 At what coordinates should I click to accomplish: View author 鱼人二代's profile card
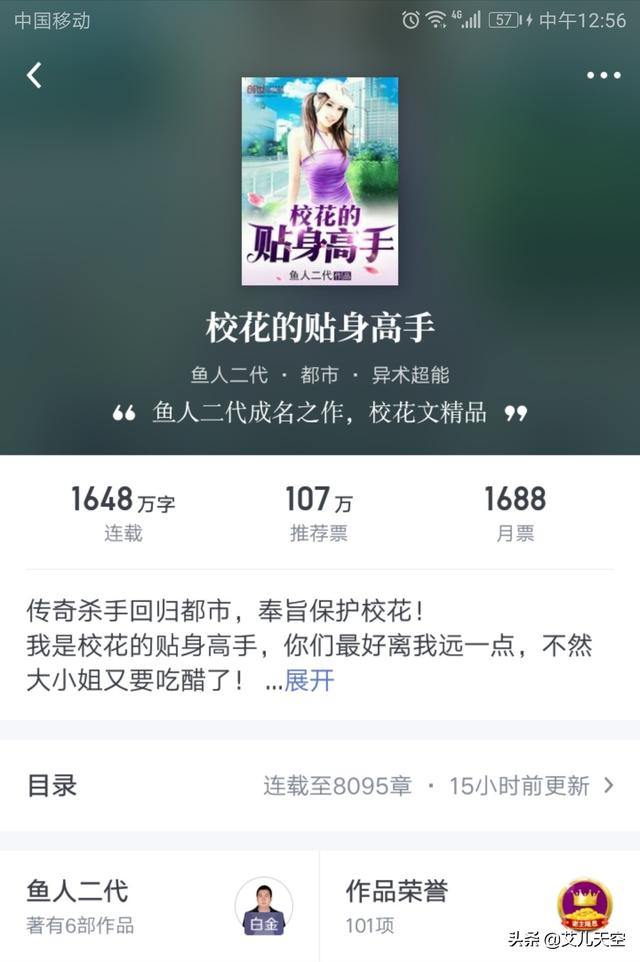(x=160, y=905)
